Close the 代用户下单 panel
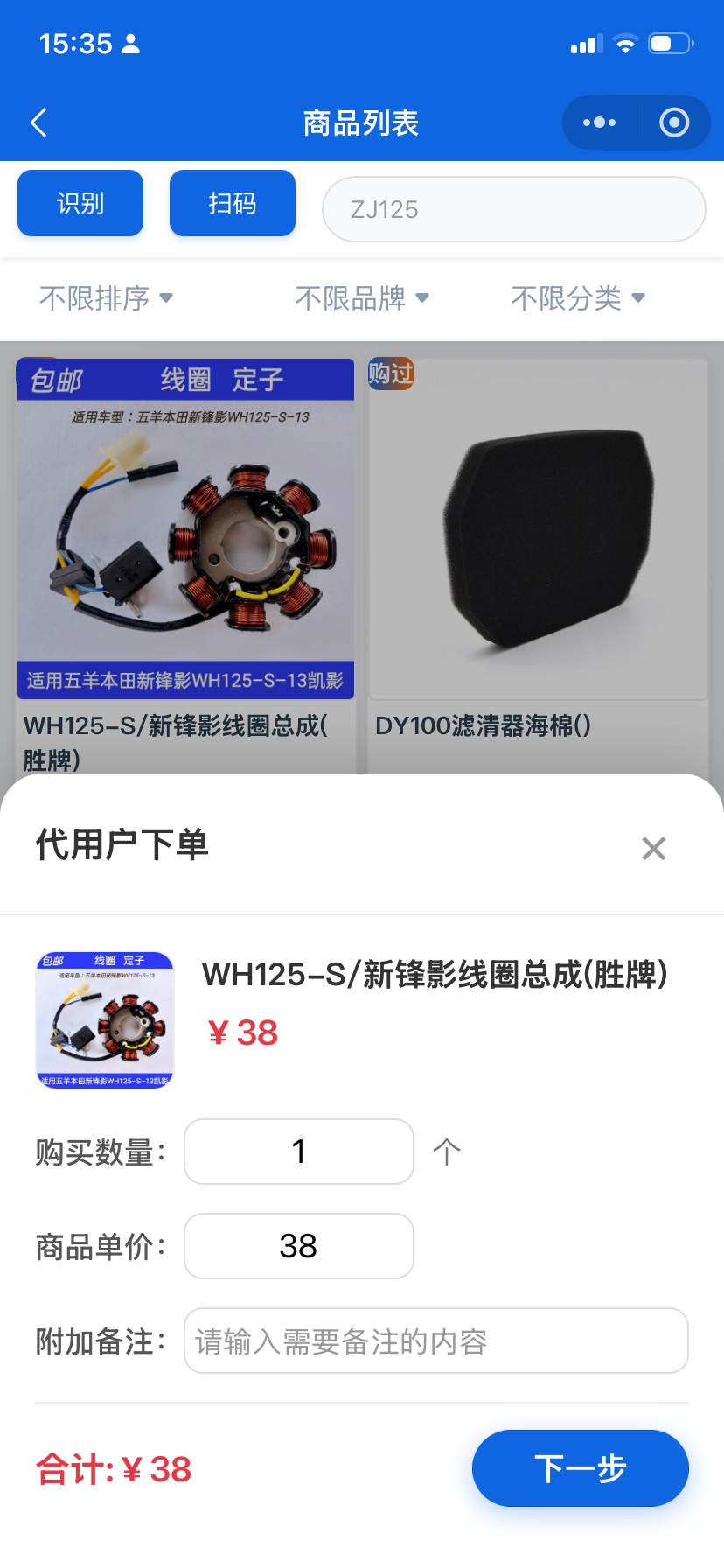Viewport: 724px width, 1568px height. click(653, 848)
